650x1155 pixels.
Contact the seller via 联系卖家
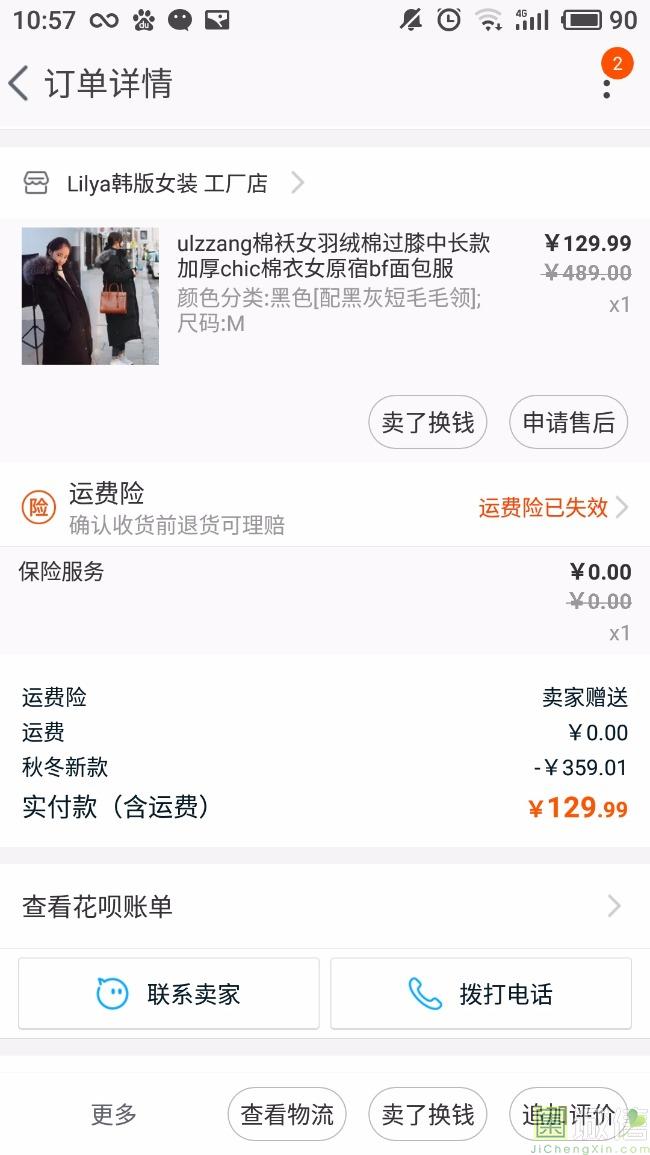point(169,993)
